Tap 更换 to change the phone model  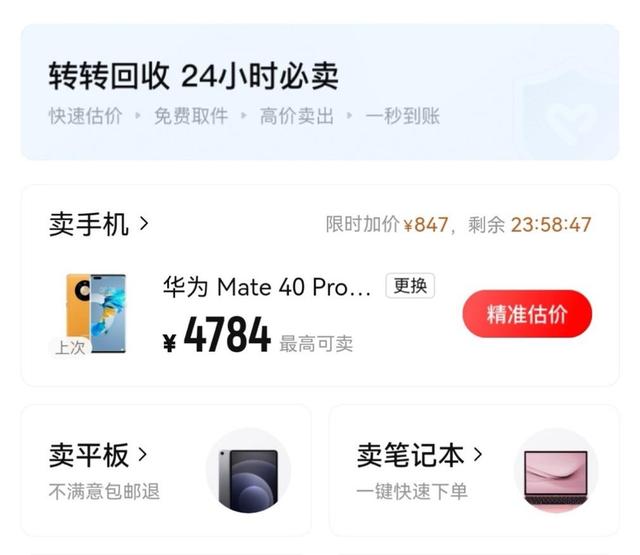tap(410, 286)
